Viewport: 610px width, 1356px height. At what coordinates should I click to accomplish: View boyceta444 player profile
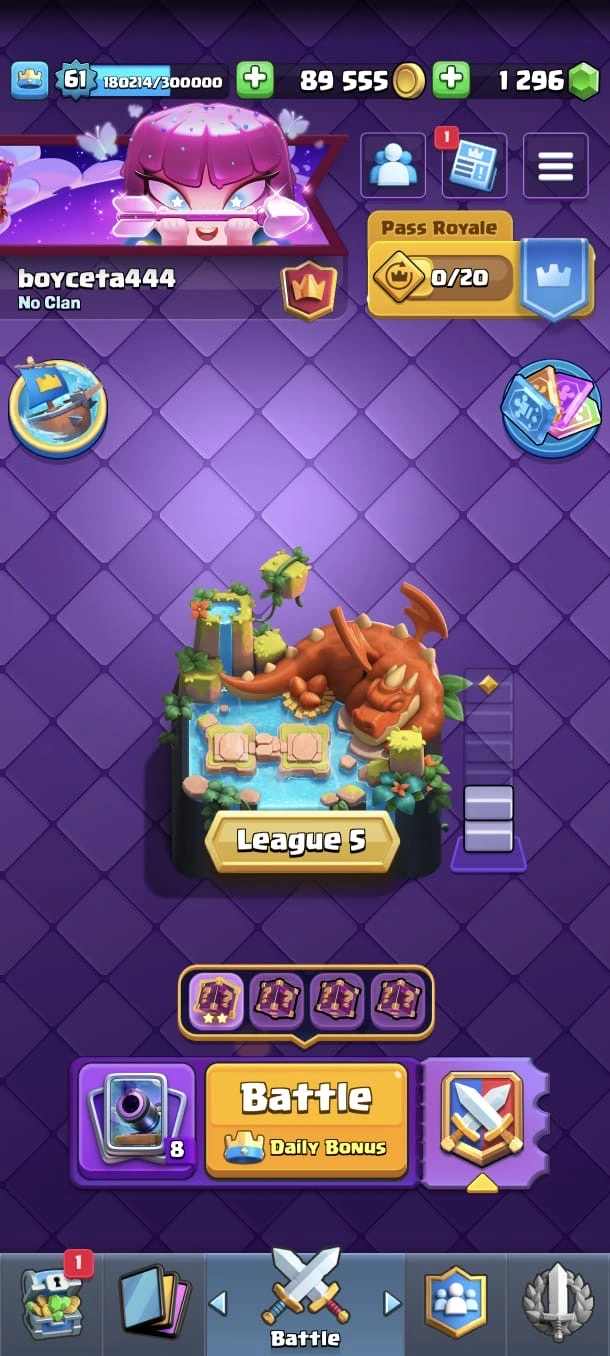coord(97,279)
